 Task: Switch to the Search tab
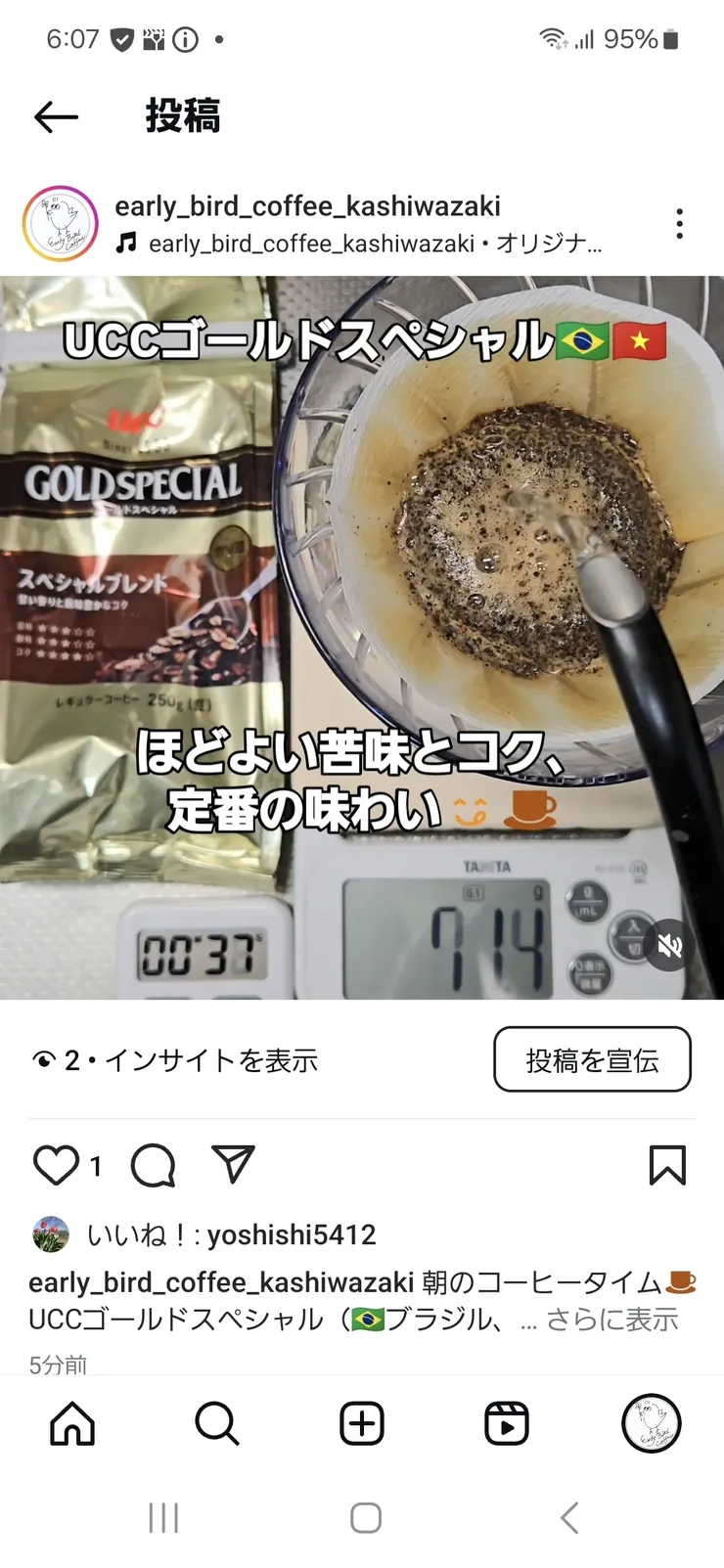click(217, 1423)
